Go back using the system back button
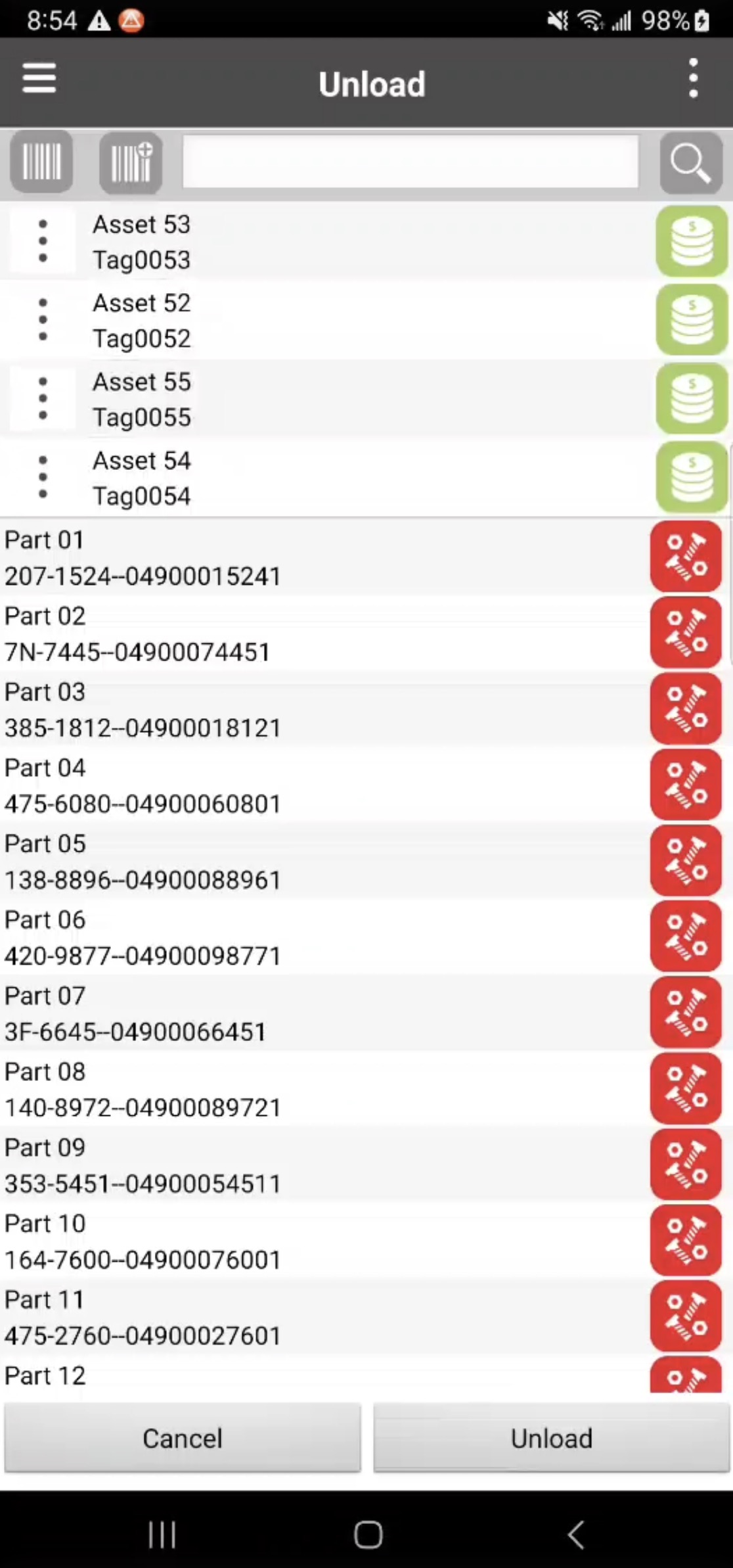733x1568 pixels. (576, 1535)
